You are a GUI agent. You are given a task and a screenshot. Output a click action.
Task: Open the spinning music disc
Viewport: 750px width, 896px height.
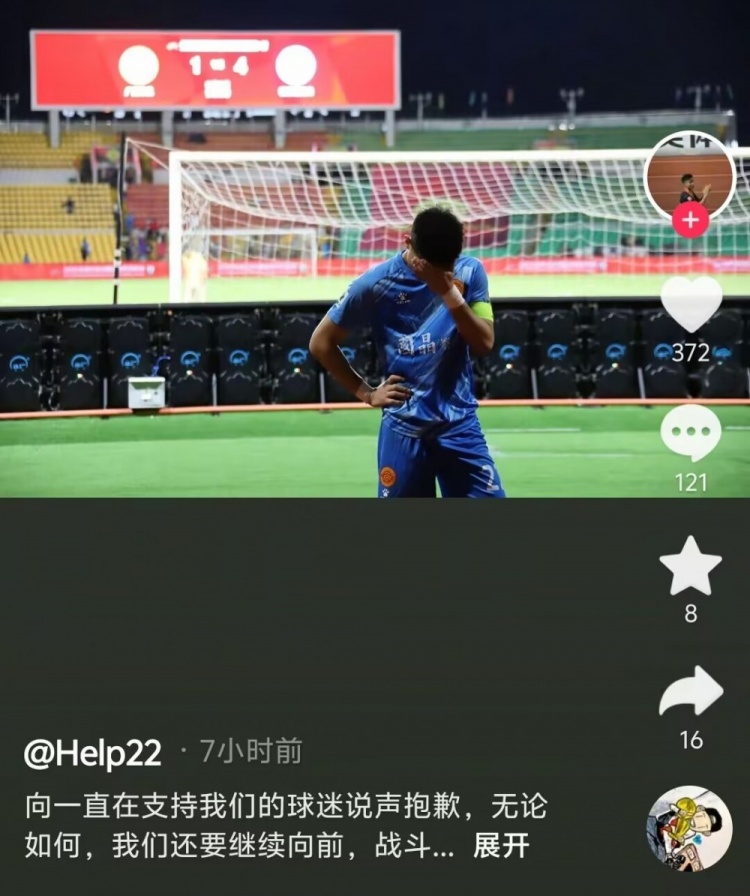tap(689, 828)
